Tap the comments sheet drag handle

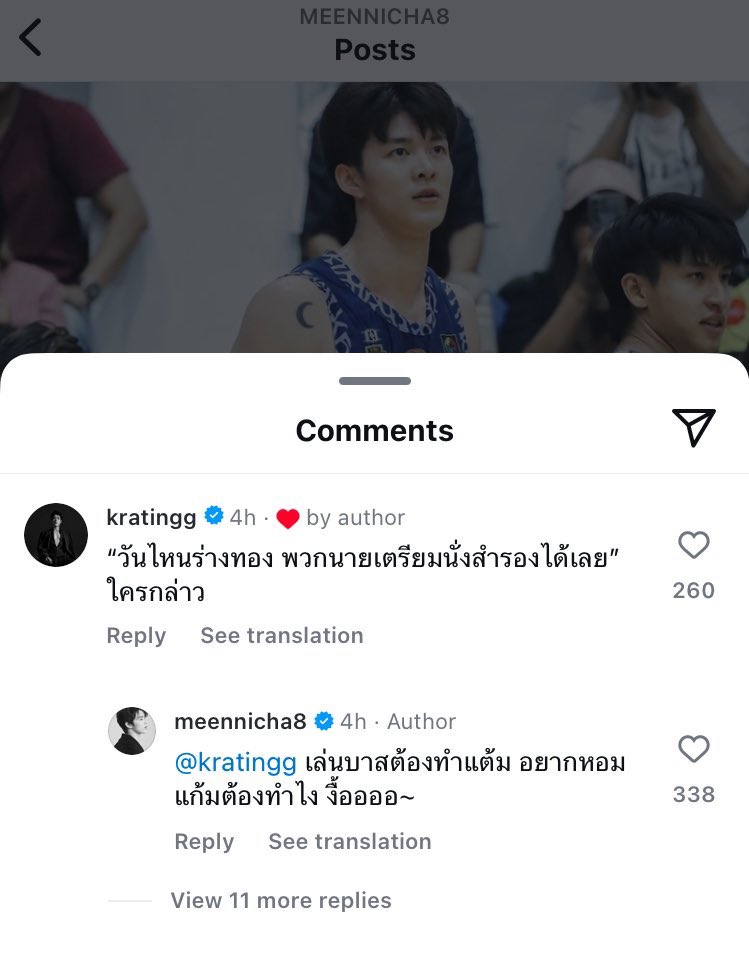[x=374, y=381]
